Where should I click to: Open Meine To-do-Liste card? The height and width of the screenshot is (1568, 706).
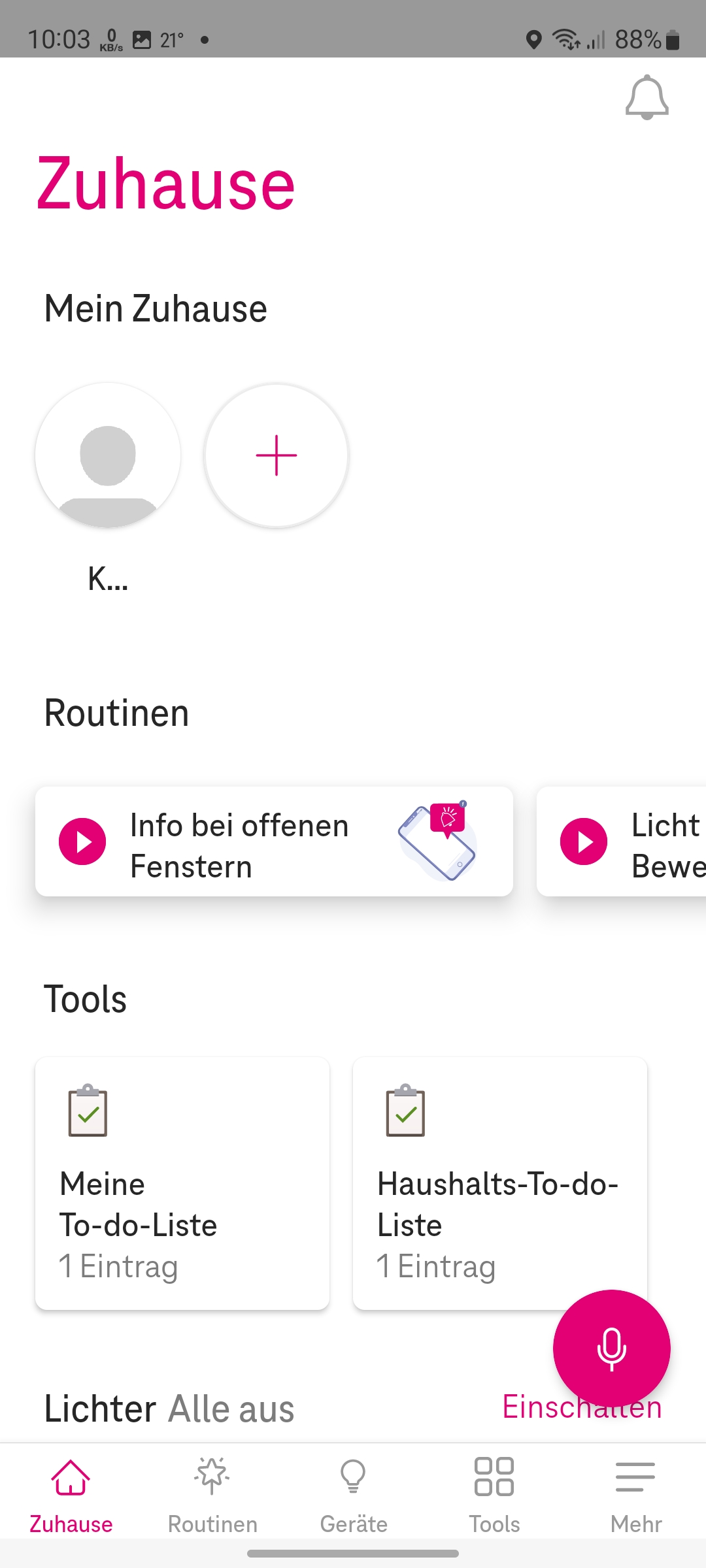182,1183
